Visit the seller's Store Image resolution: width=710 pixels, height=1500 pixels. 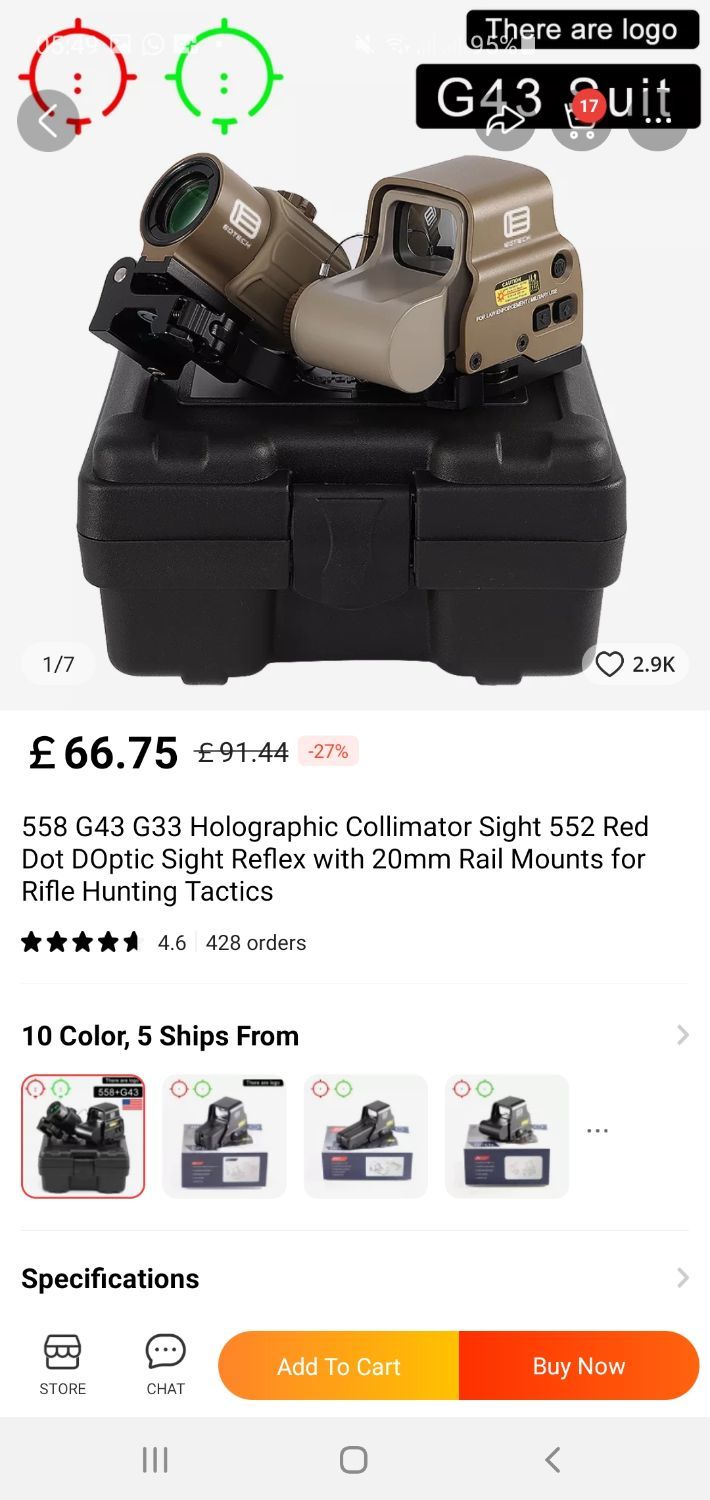[x=62, y=1365]
